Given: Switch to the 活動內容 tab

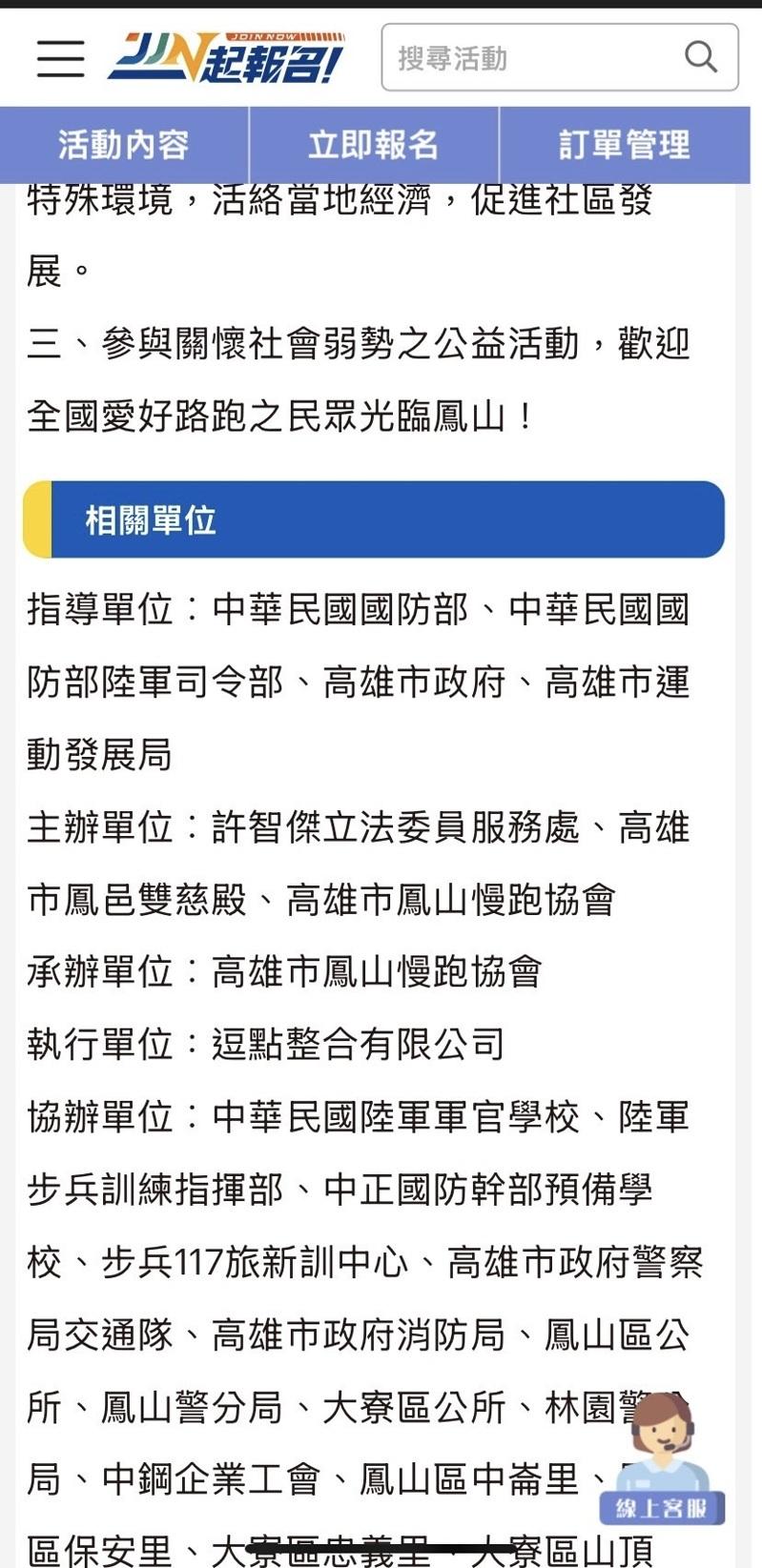Looking at the screenshot, I should (124, 145).
